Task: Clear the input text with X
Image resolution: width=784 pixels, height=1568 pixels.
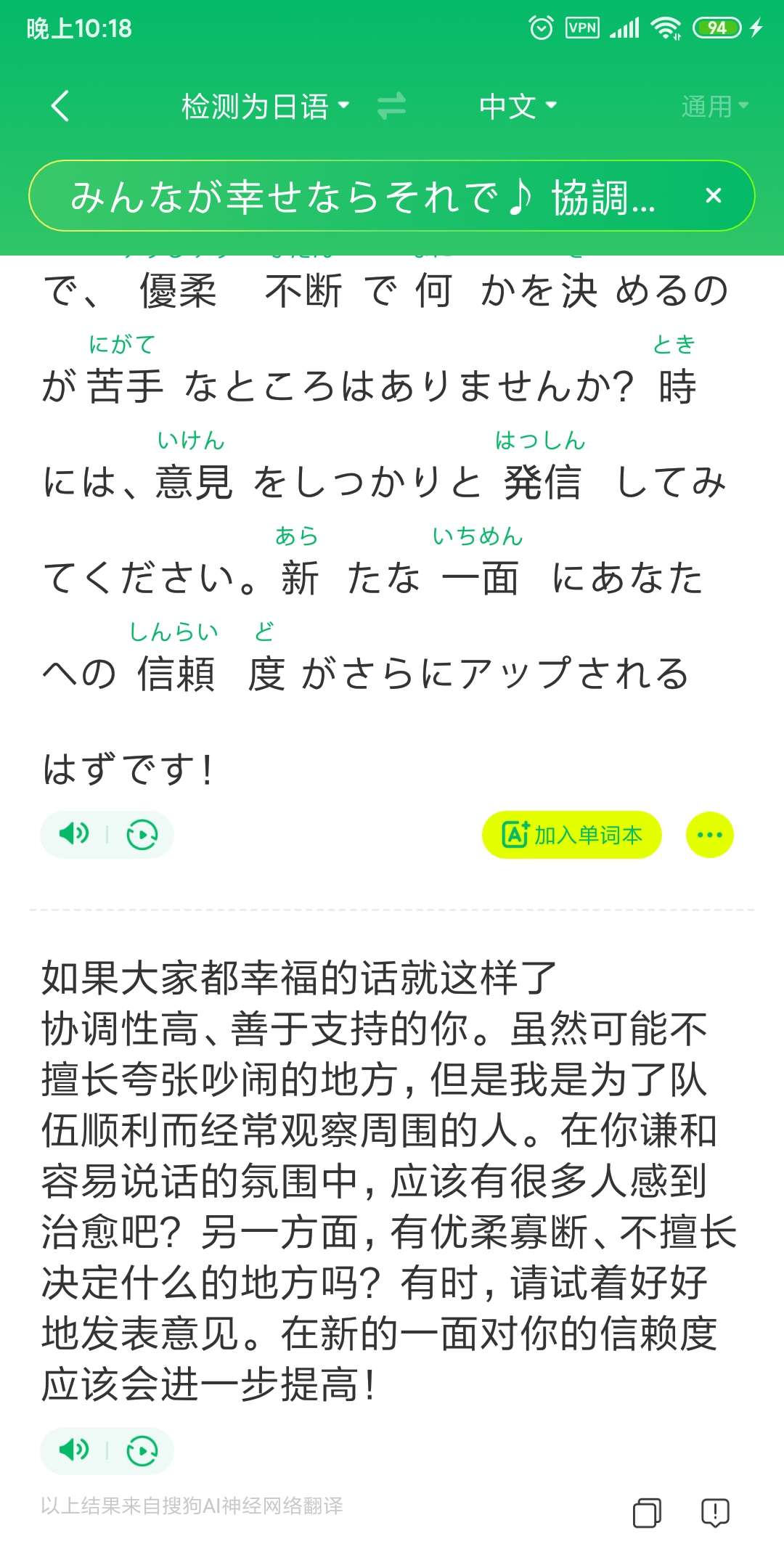Action: [x=714, y=196]
